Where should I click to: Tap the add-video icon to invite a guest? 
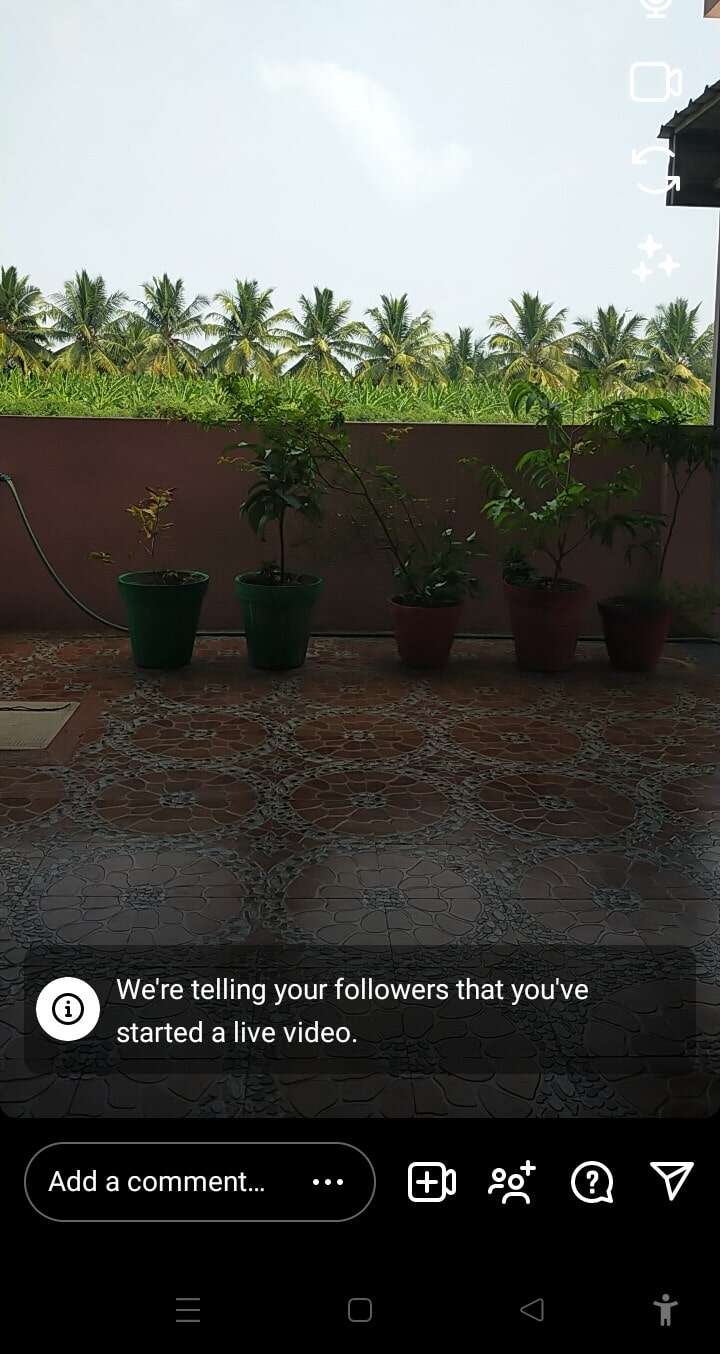click(x=431, y=1181)
